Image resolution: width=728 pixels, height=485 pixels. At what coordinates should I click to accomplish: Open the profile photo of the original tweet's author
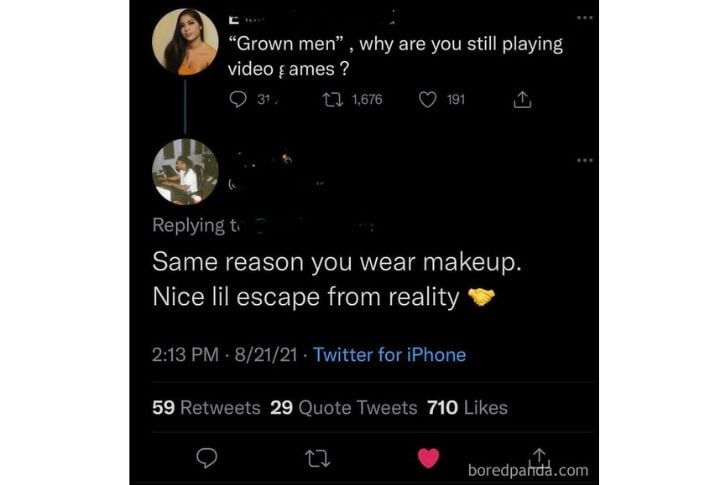[x=185, y=42]
